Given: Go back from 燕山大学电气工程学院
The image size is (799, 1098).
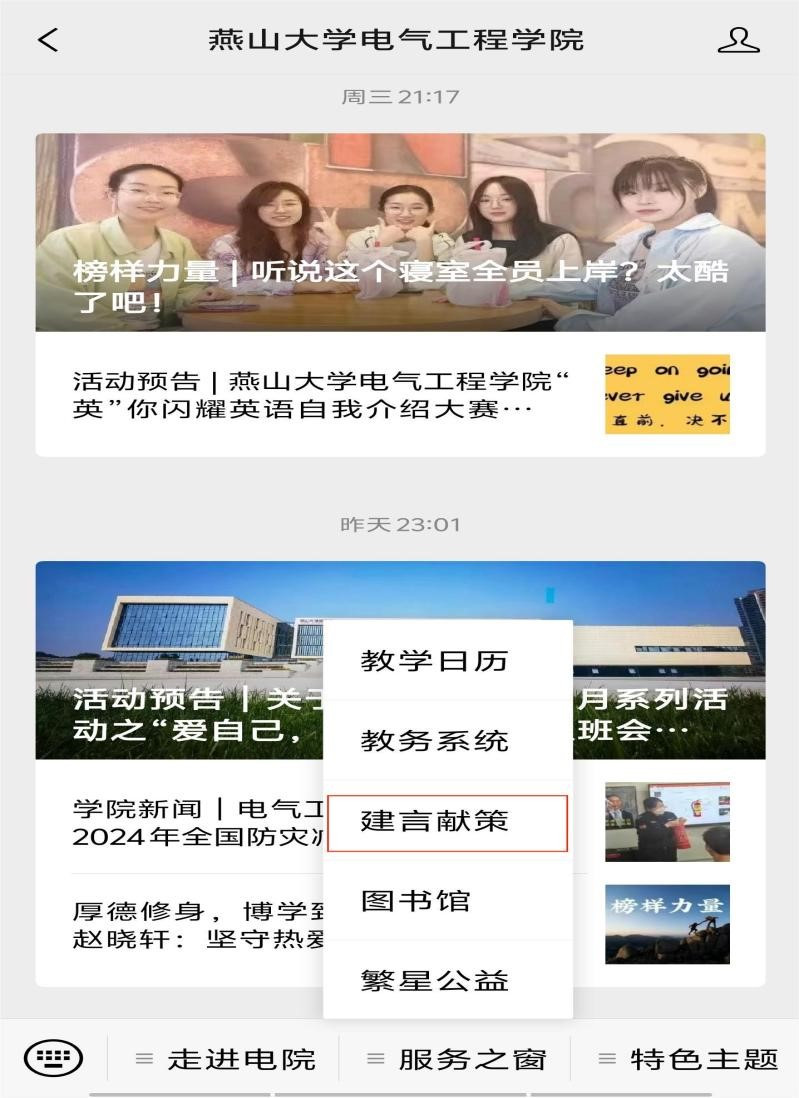Looking at the screenshot, I should click(48, 40).
